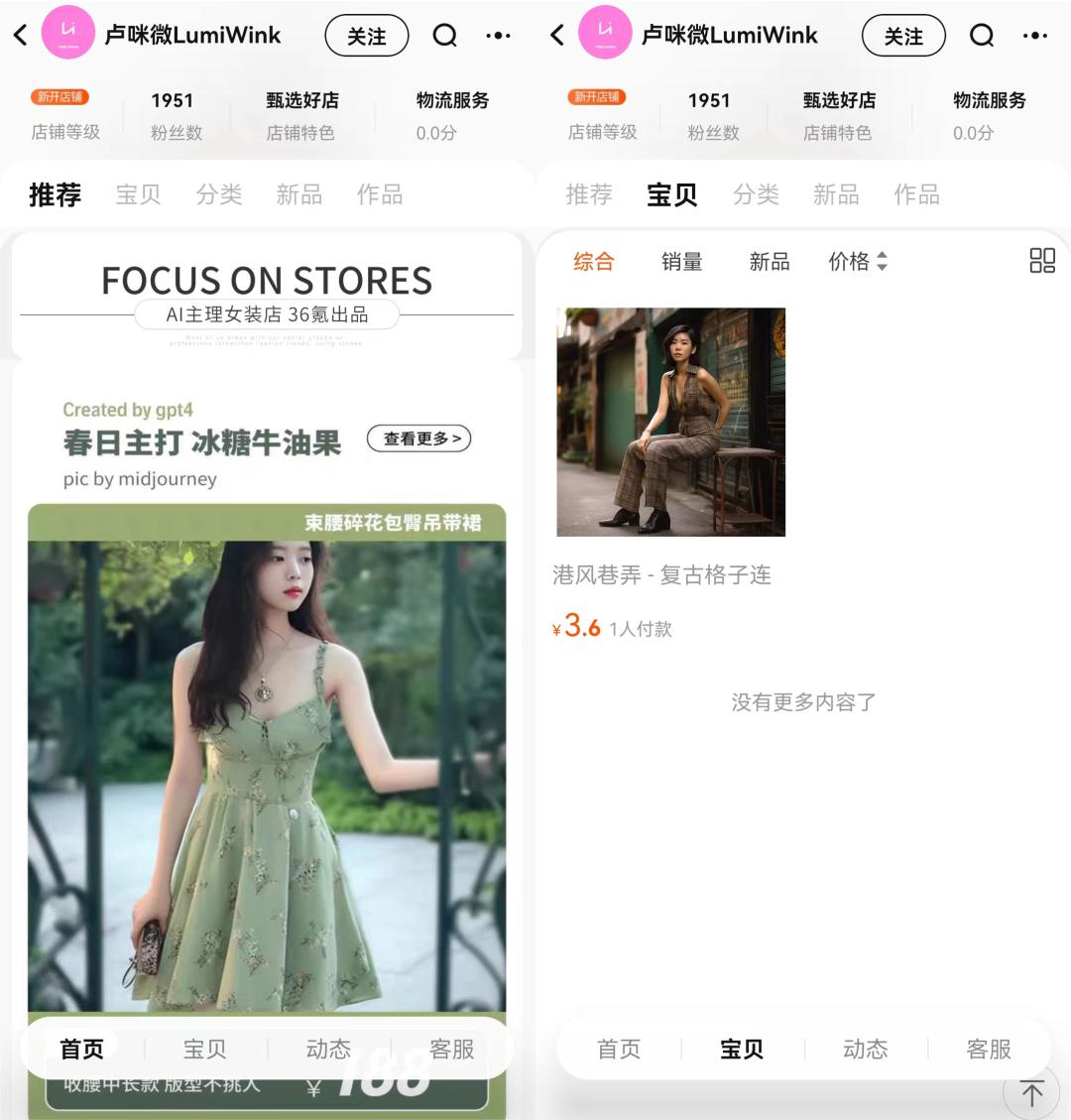Image resolution: width=1071 pixels, height=1120 pixels.
Task: Open the search icon on the left screen
Action: (444, 34)
